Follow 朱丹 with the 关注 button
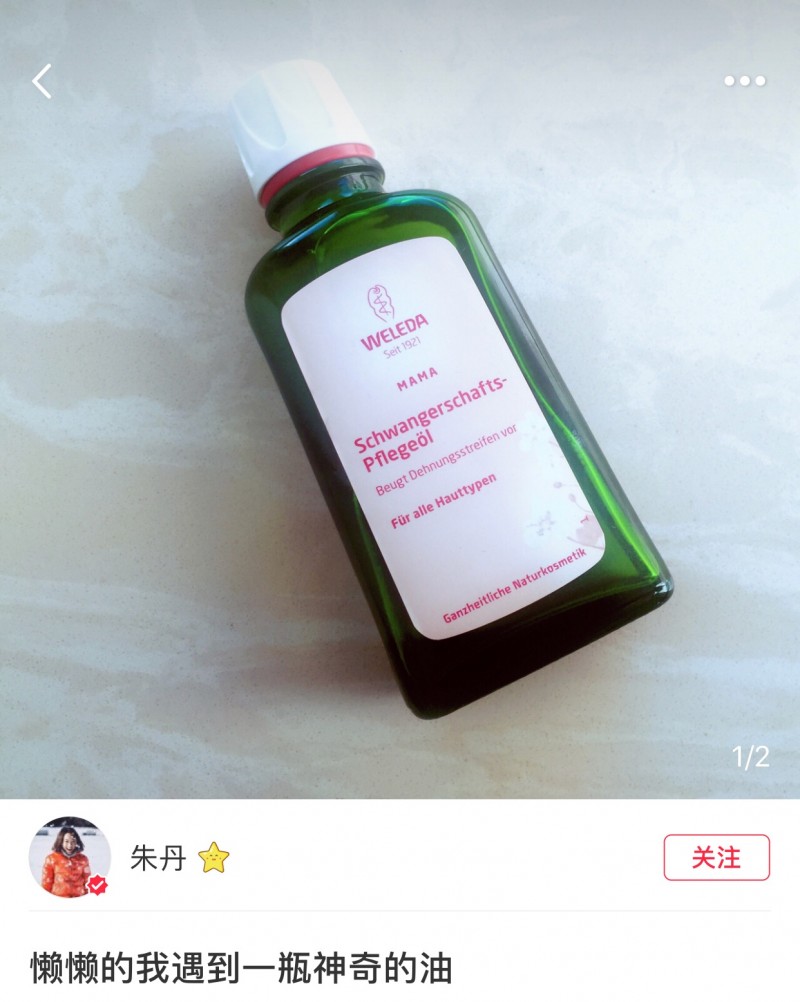Screen dimensions: 800x1002 tap(716, 857)
